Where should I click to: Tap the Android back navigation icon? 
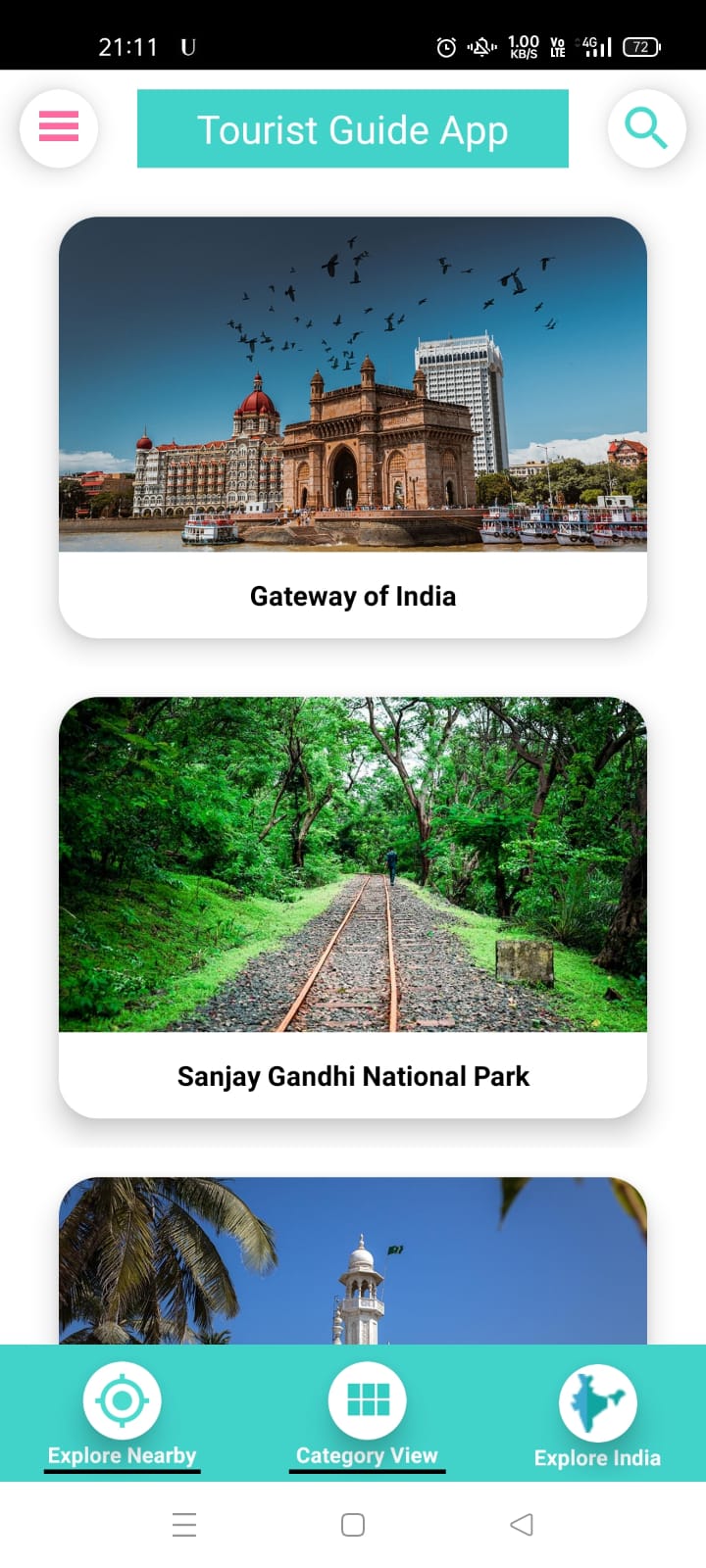[x=521, y=1524]
